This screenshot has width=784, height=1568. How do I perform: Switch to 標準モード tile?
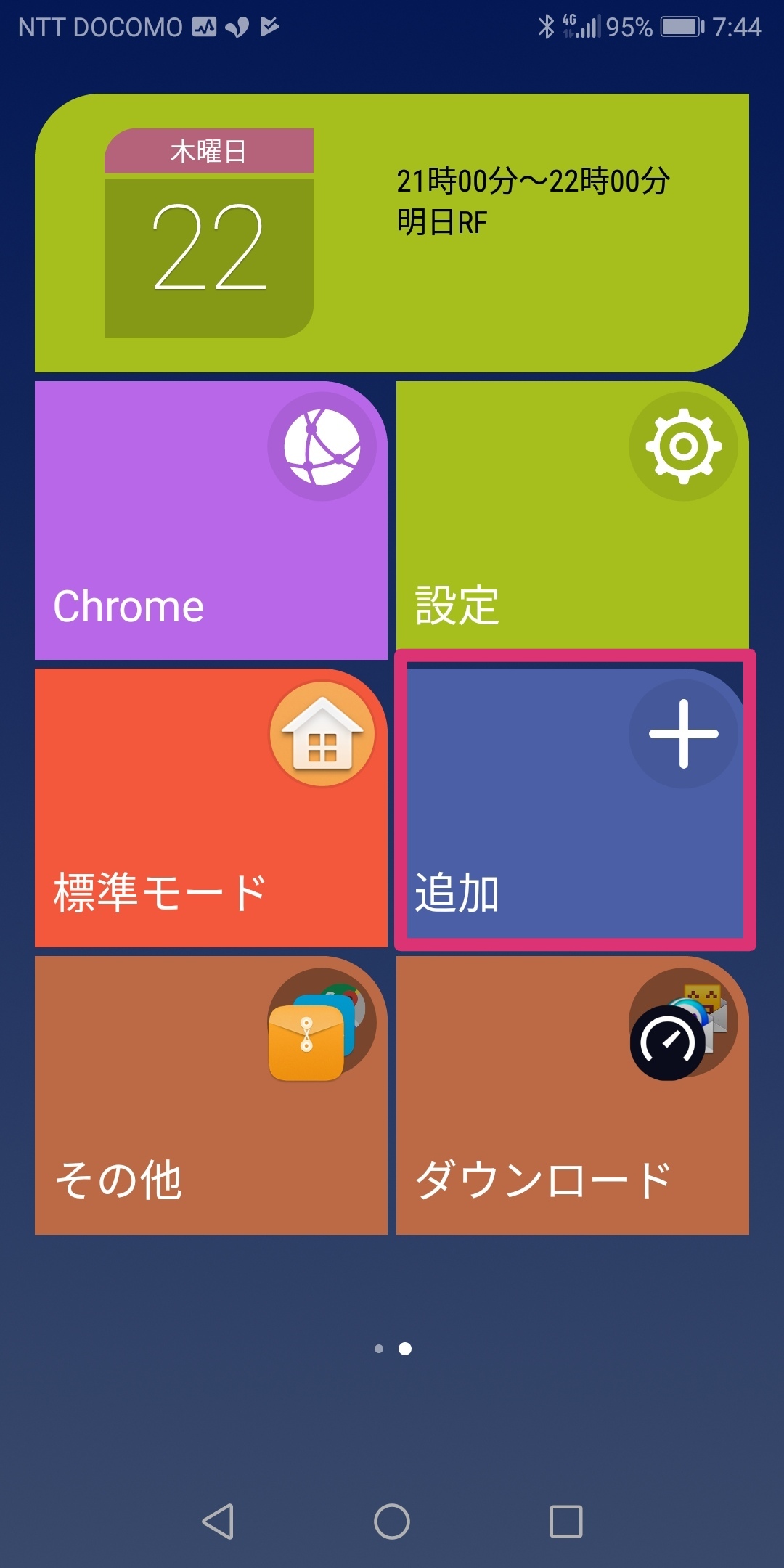tap(211, 808)
